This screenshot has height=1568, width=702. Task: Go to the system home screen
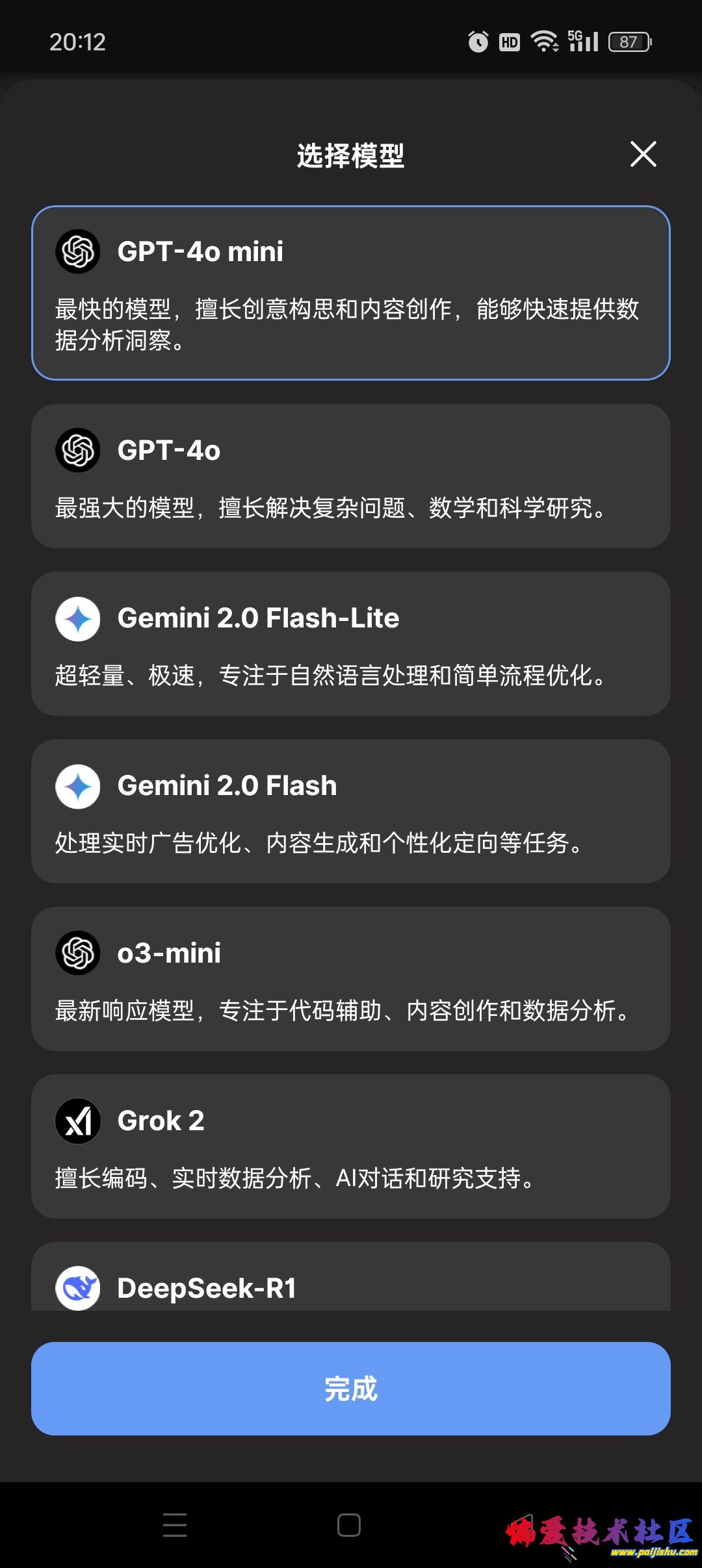click(349, 1525)
